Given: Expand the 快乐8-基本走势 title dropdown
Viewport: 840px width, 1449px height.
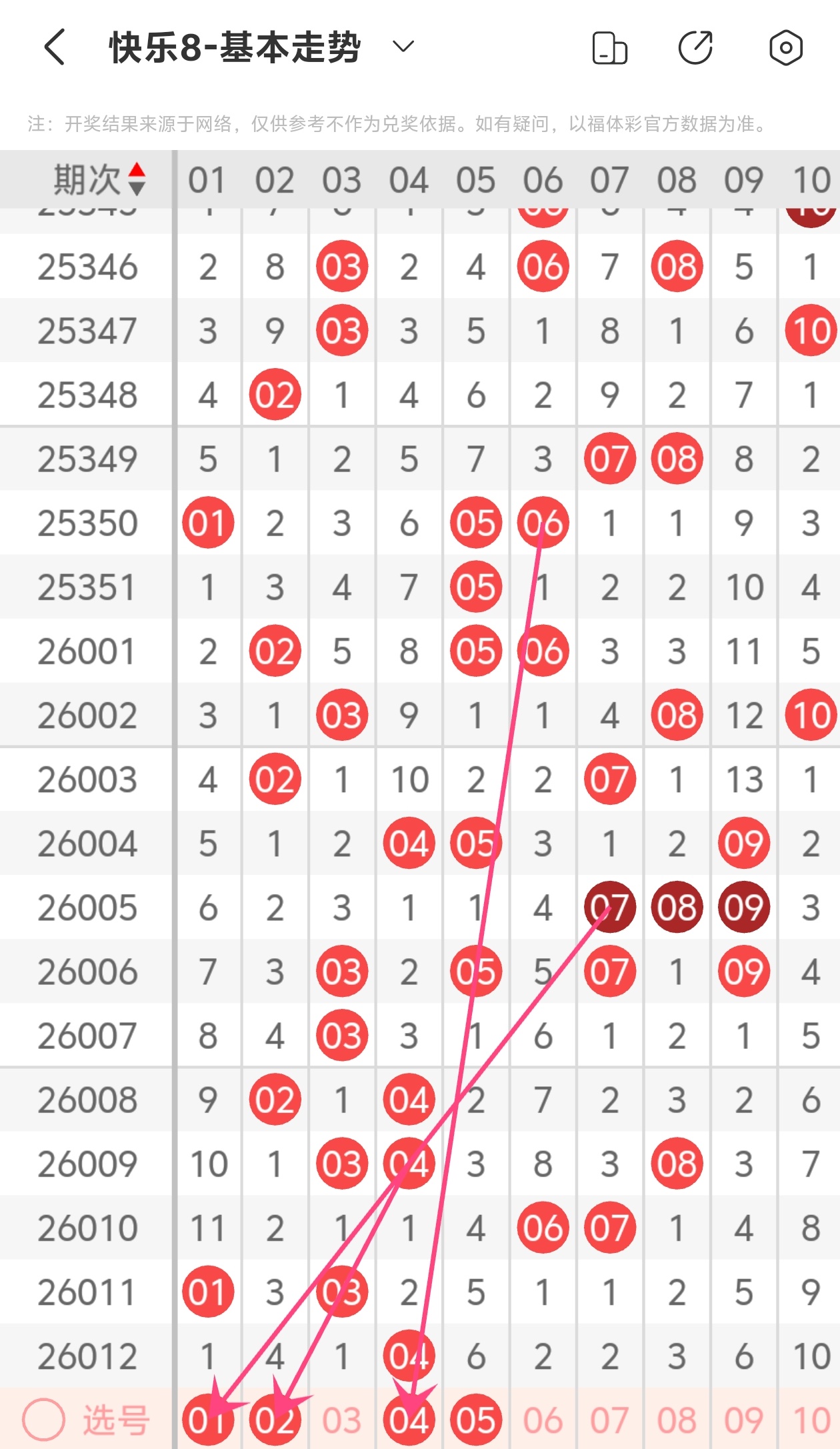Looking at the screenshot, I should click(403, 47).
